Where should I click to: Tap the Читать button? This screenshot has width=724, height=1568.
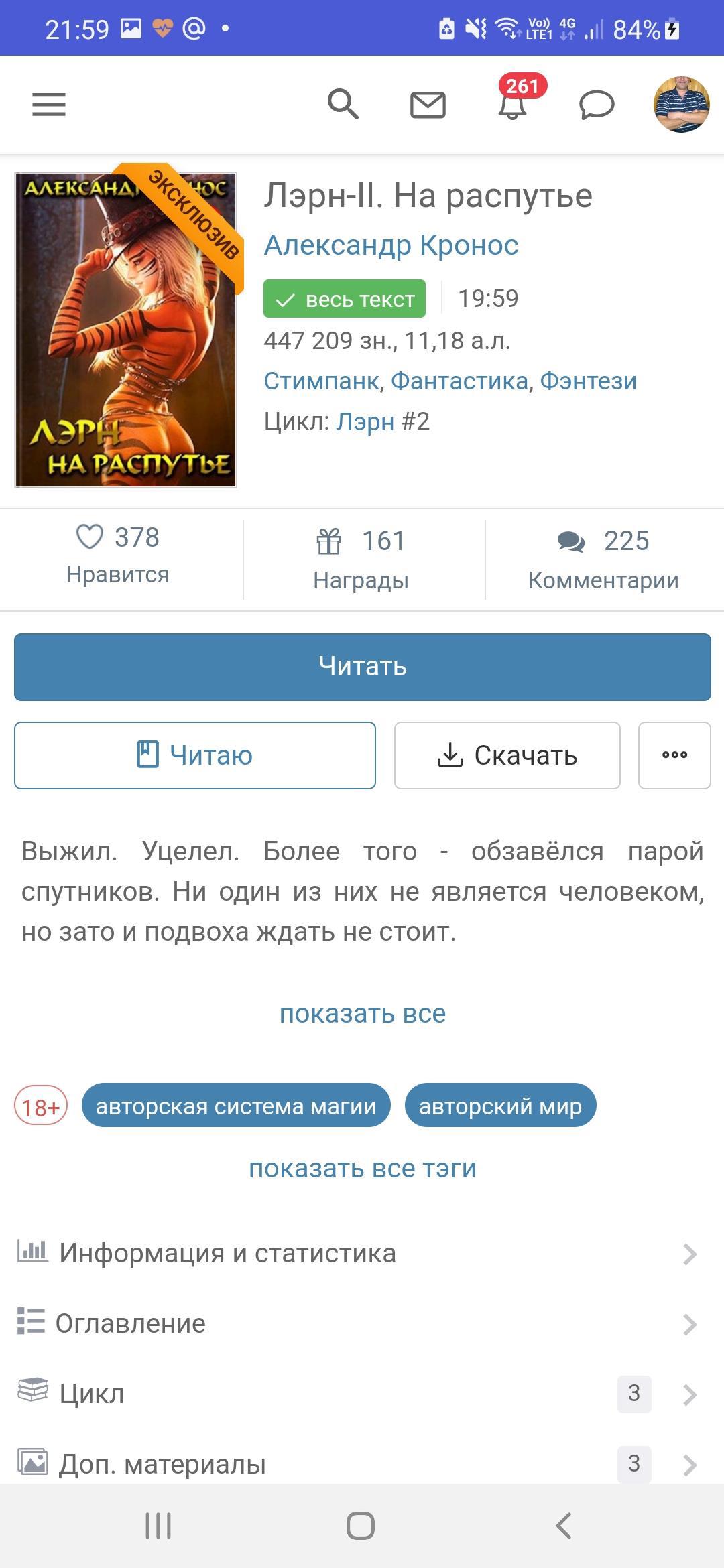tap(362, 667)
